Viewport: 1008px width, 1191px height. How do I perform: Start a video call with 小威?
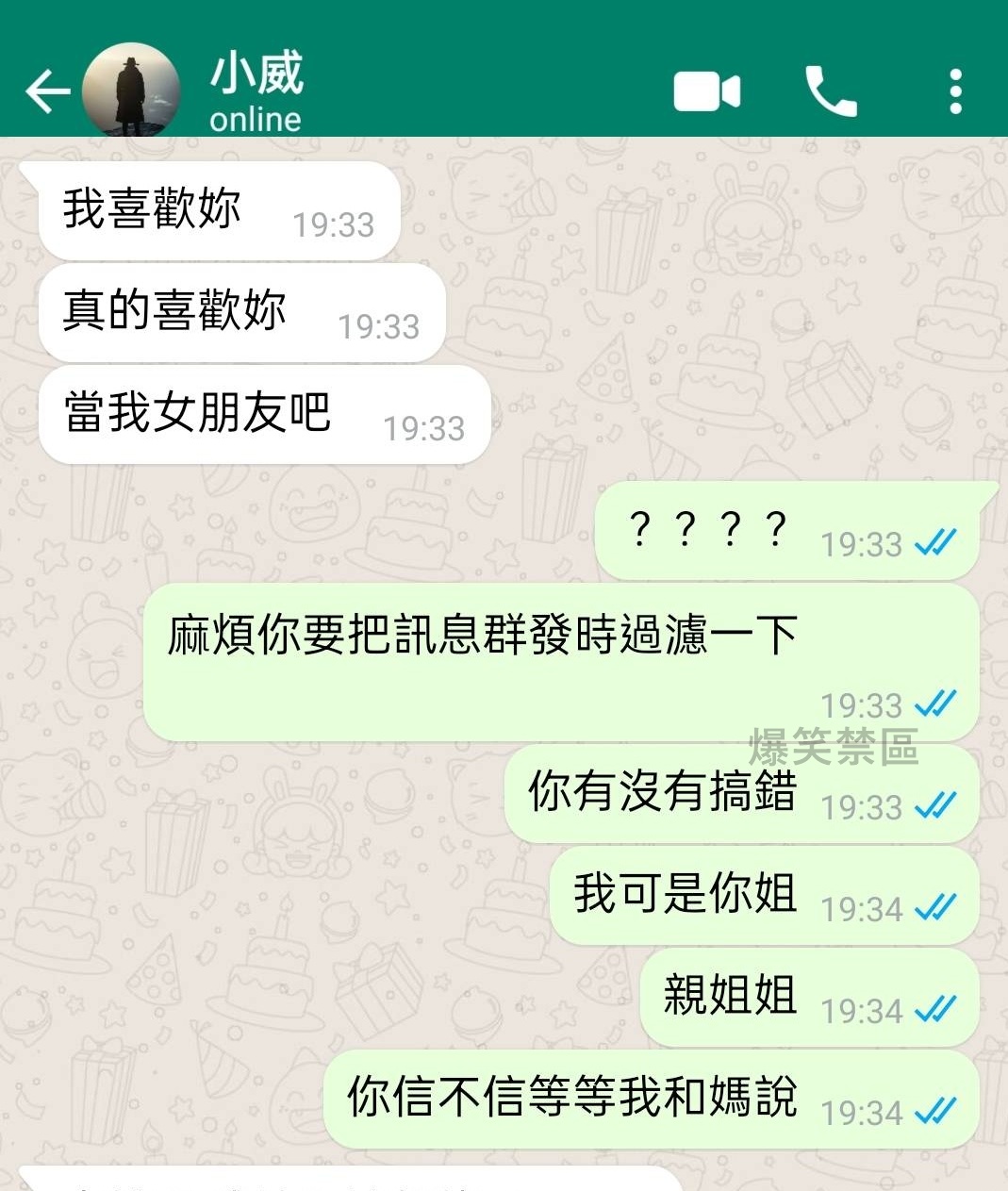coord(706,91)
